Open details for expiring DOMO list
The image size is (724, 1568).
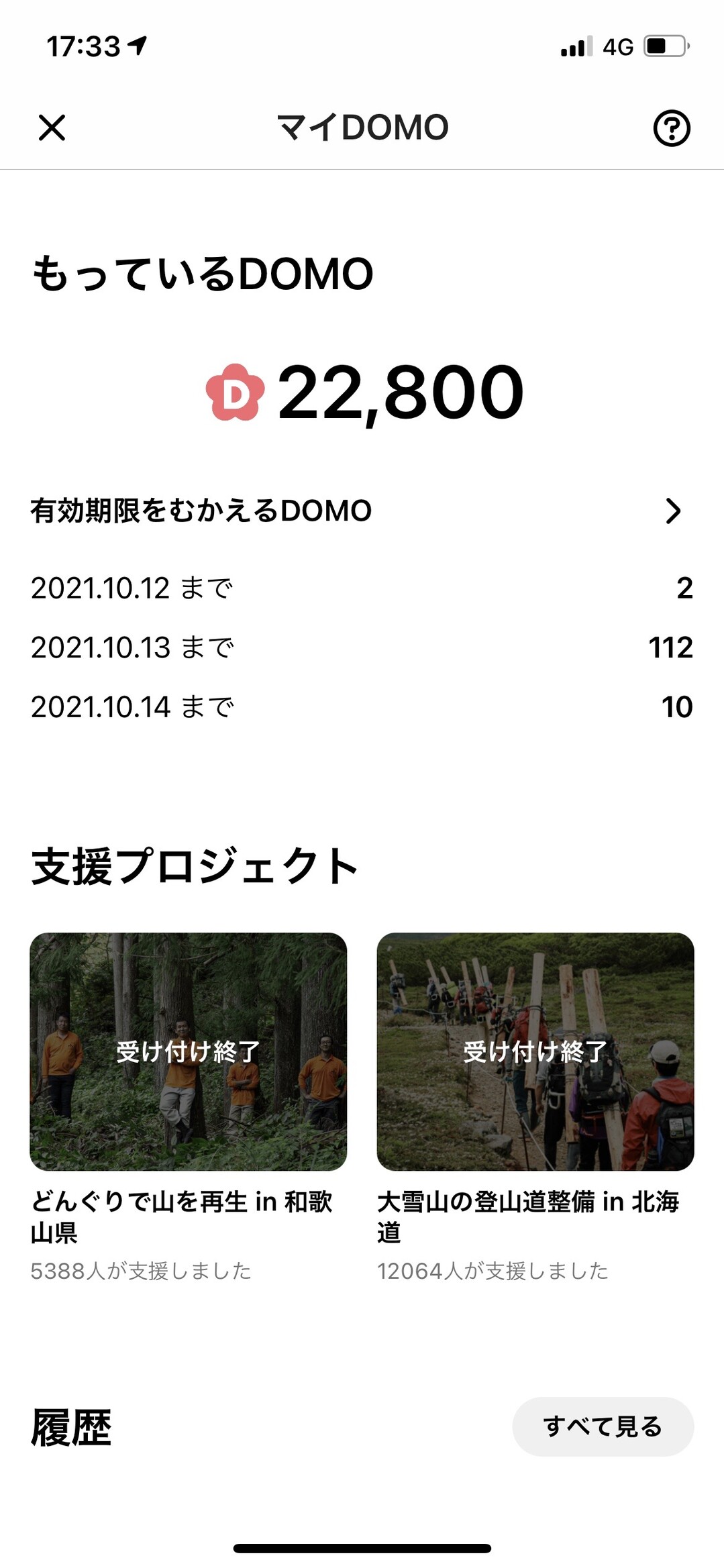point(200,511)
